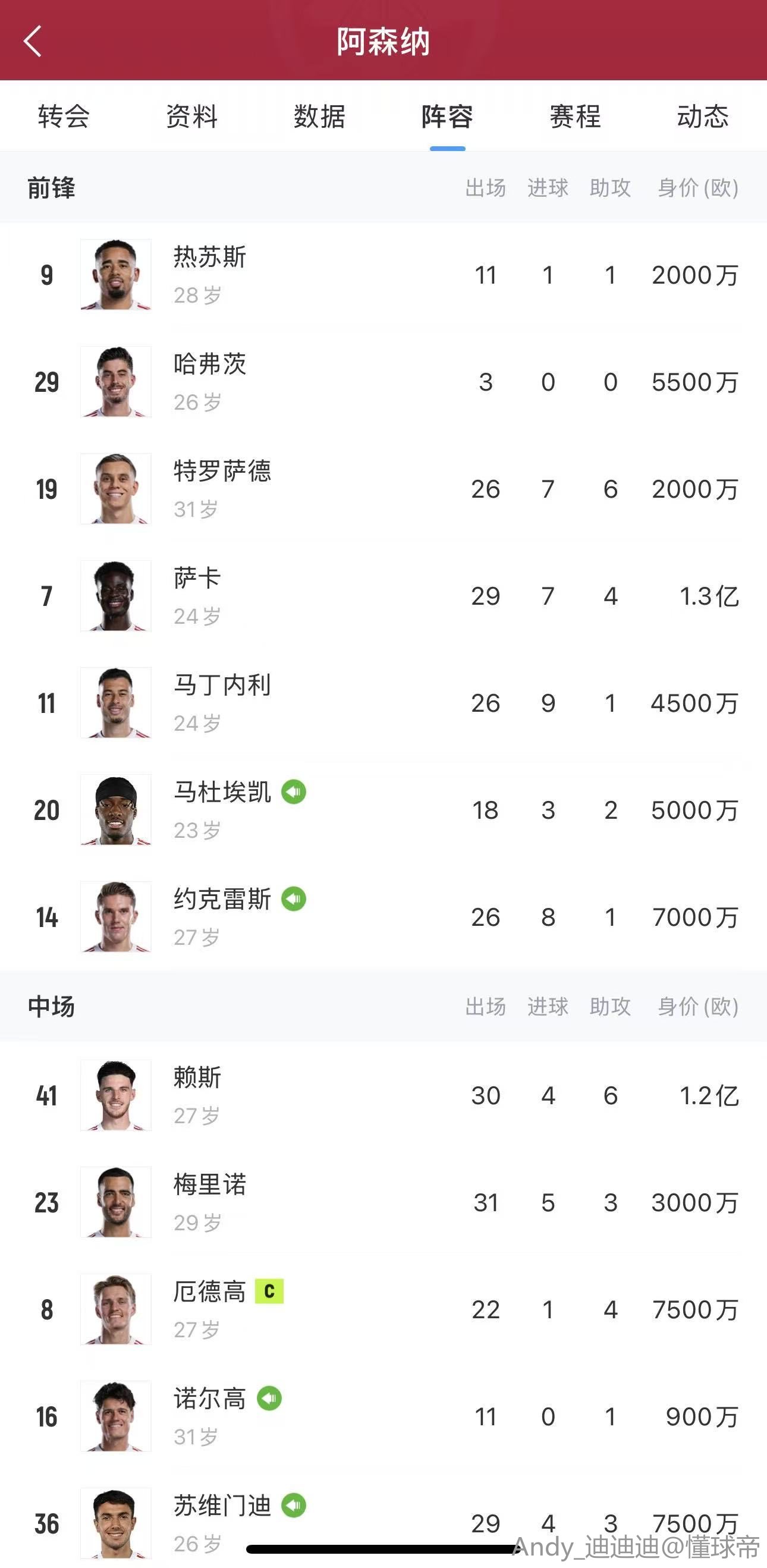Go back from the 阿森纳 page
The width and height of the screenshot is (767, 1568).
[x=33, y=42]
